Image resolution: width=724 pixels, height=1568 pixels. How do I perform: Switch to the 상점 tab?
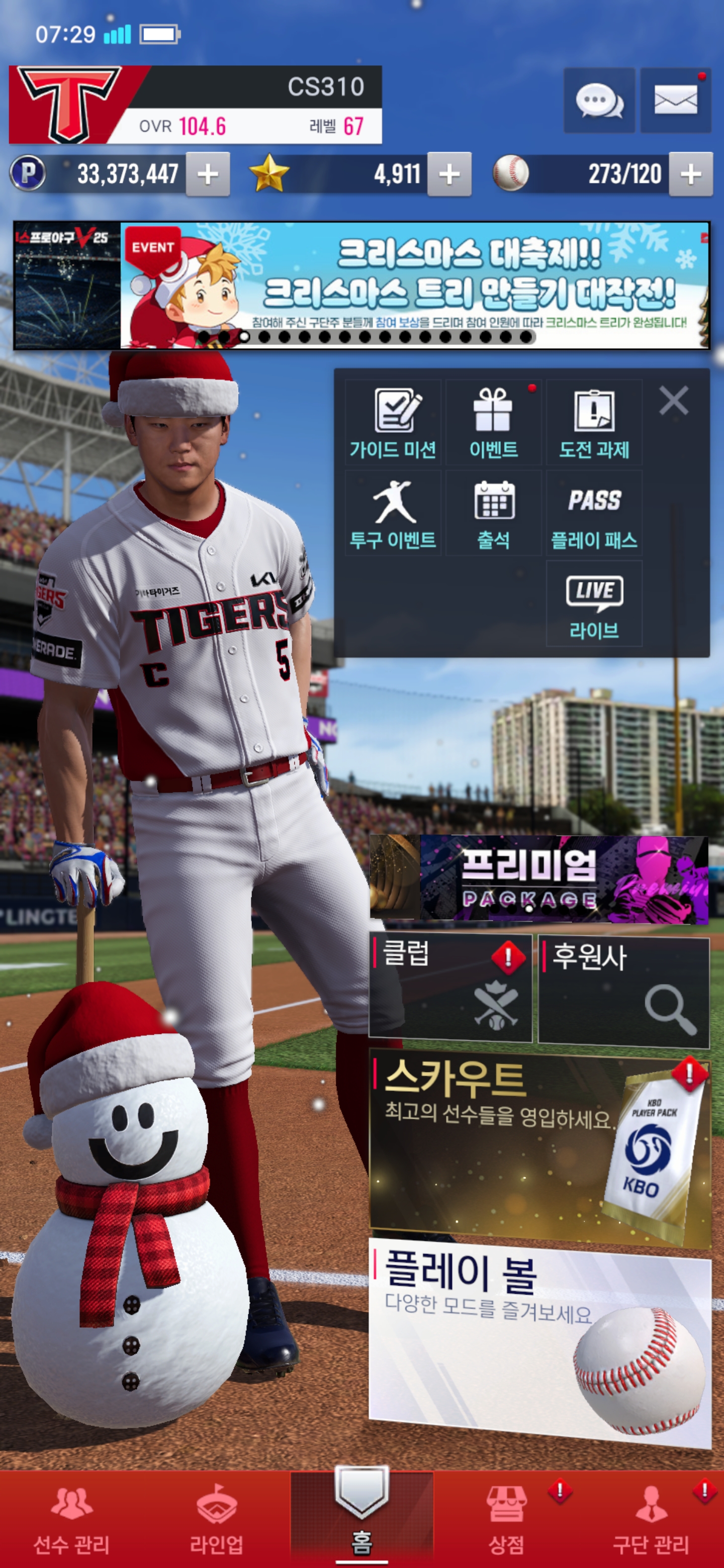[507, 1519]
